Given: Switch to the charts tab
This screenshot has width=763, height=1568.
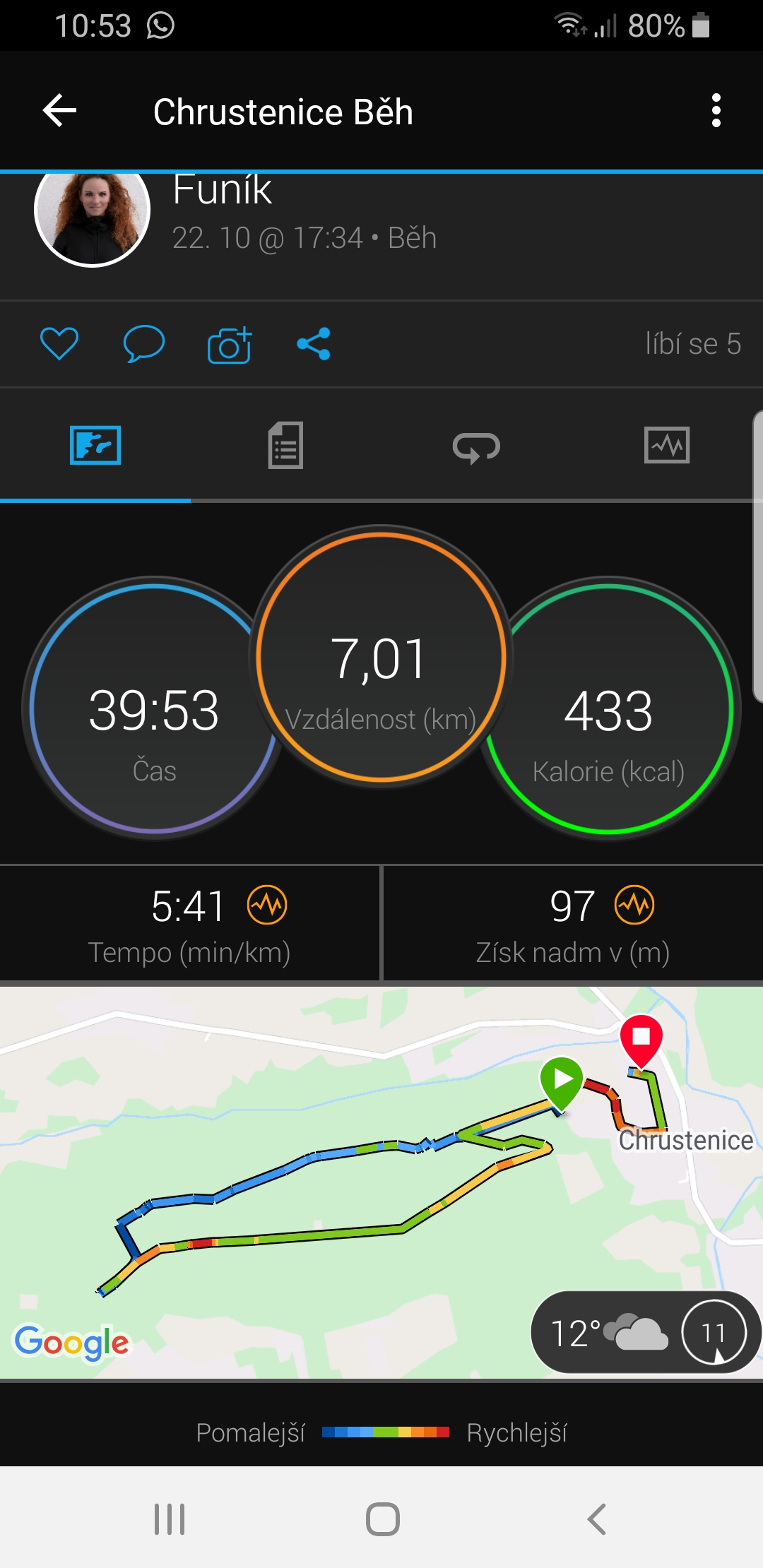Looking at the screenshot, I should [667, 446].
